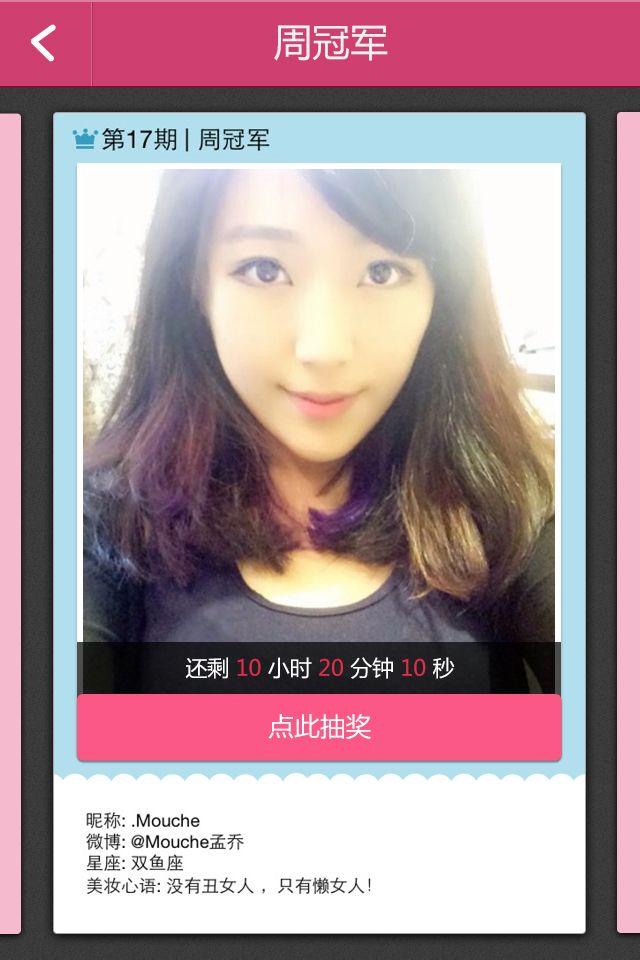Go back using the top-left arrow
The image size is (640, 960).
pos(43,43)
